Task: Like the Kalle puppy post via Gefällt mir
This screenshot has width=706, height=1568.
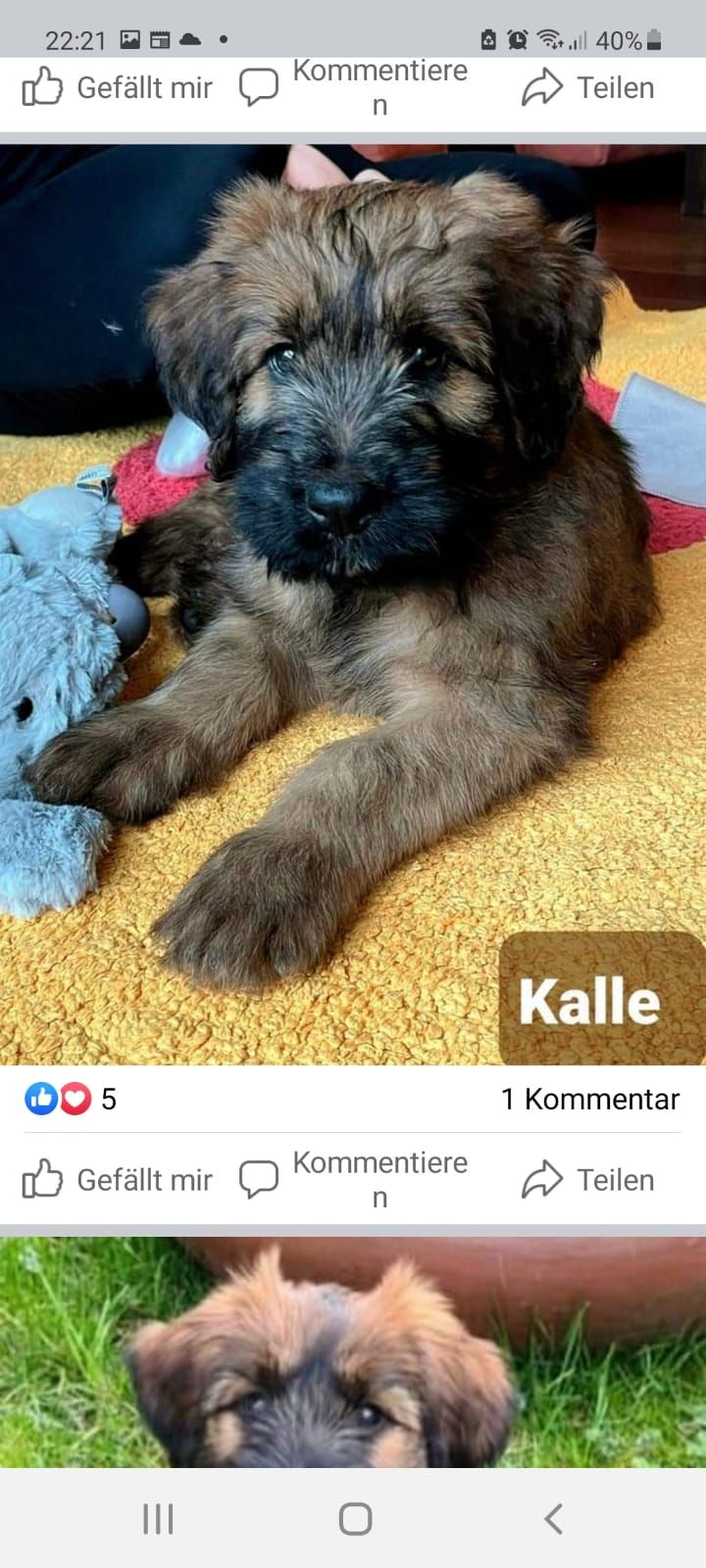Action: click(x=118, y=1179)
